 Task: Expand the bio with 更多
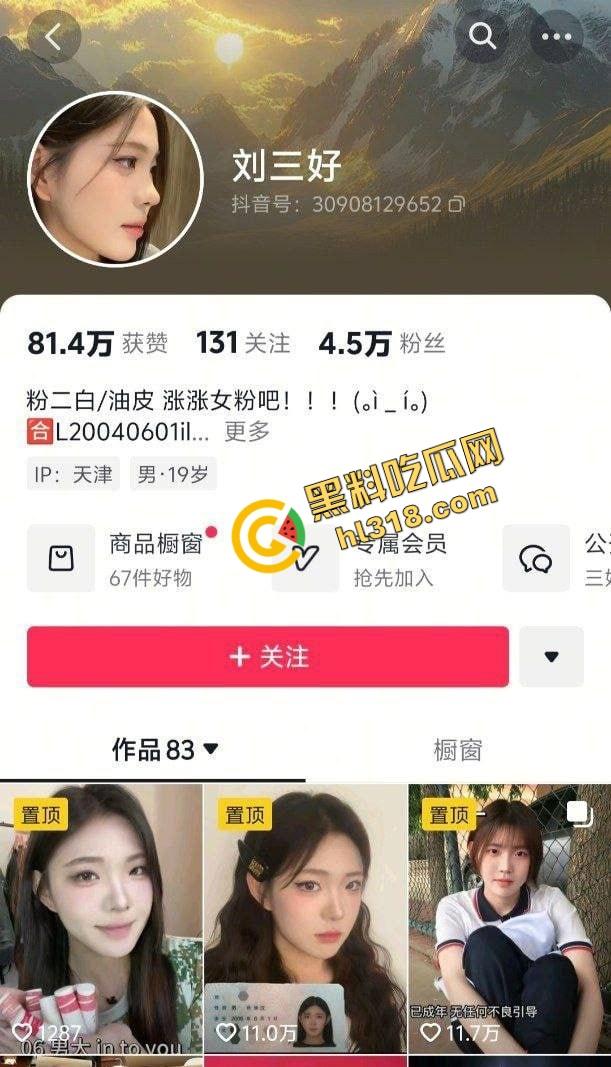tap(247, 432)
